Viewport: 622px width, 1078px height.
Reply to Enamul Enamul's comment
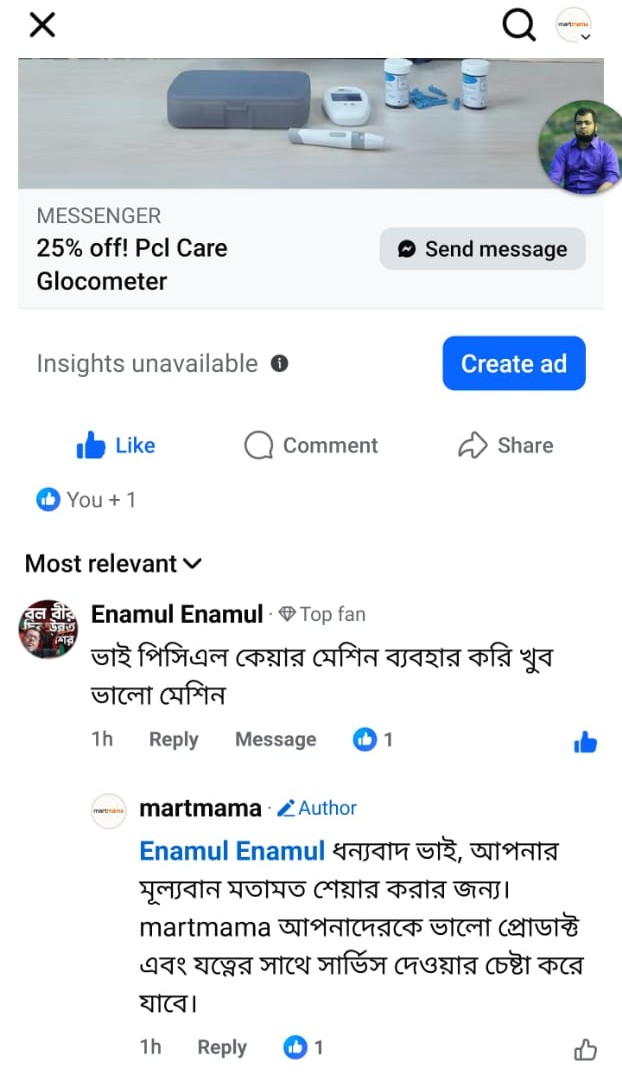tap(173, 740)
